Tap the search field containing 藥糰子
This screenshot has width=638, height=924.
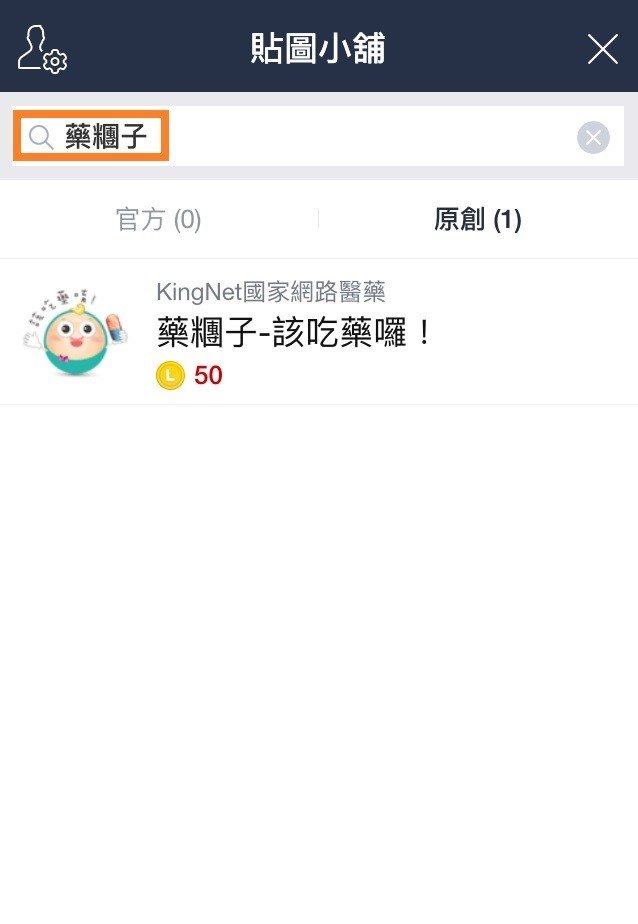[300, 137]
